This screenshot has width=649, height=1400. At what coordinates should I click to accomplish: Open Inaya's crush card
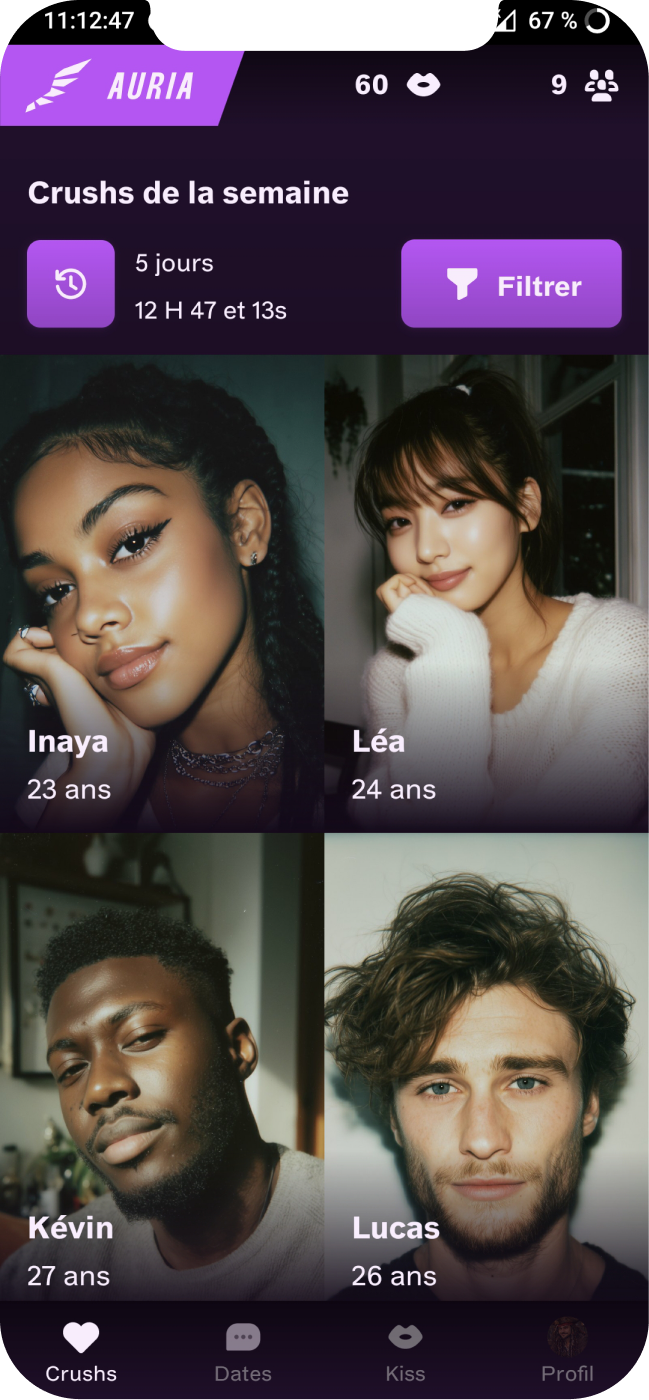pos(162,592)
